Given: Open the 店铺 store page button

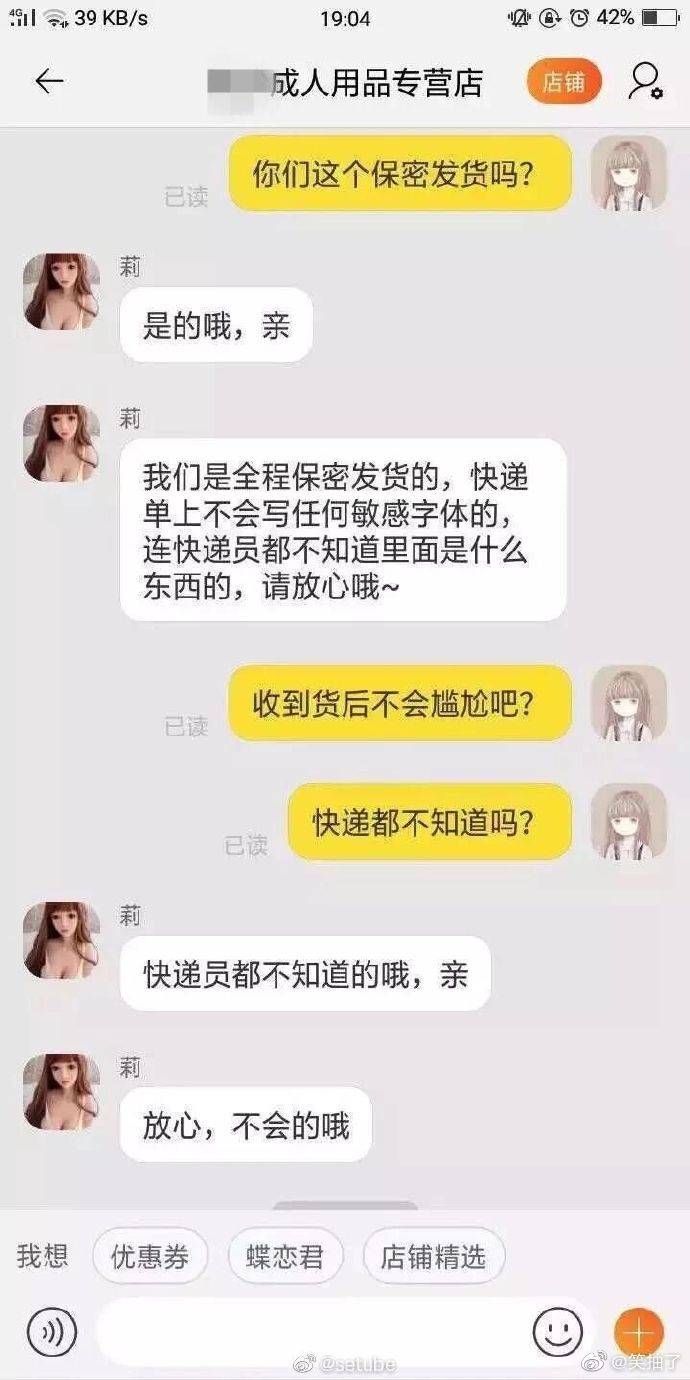Looking at the screenshot, I should (564, 82).
